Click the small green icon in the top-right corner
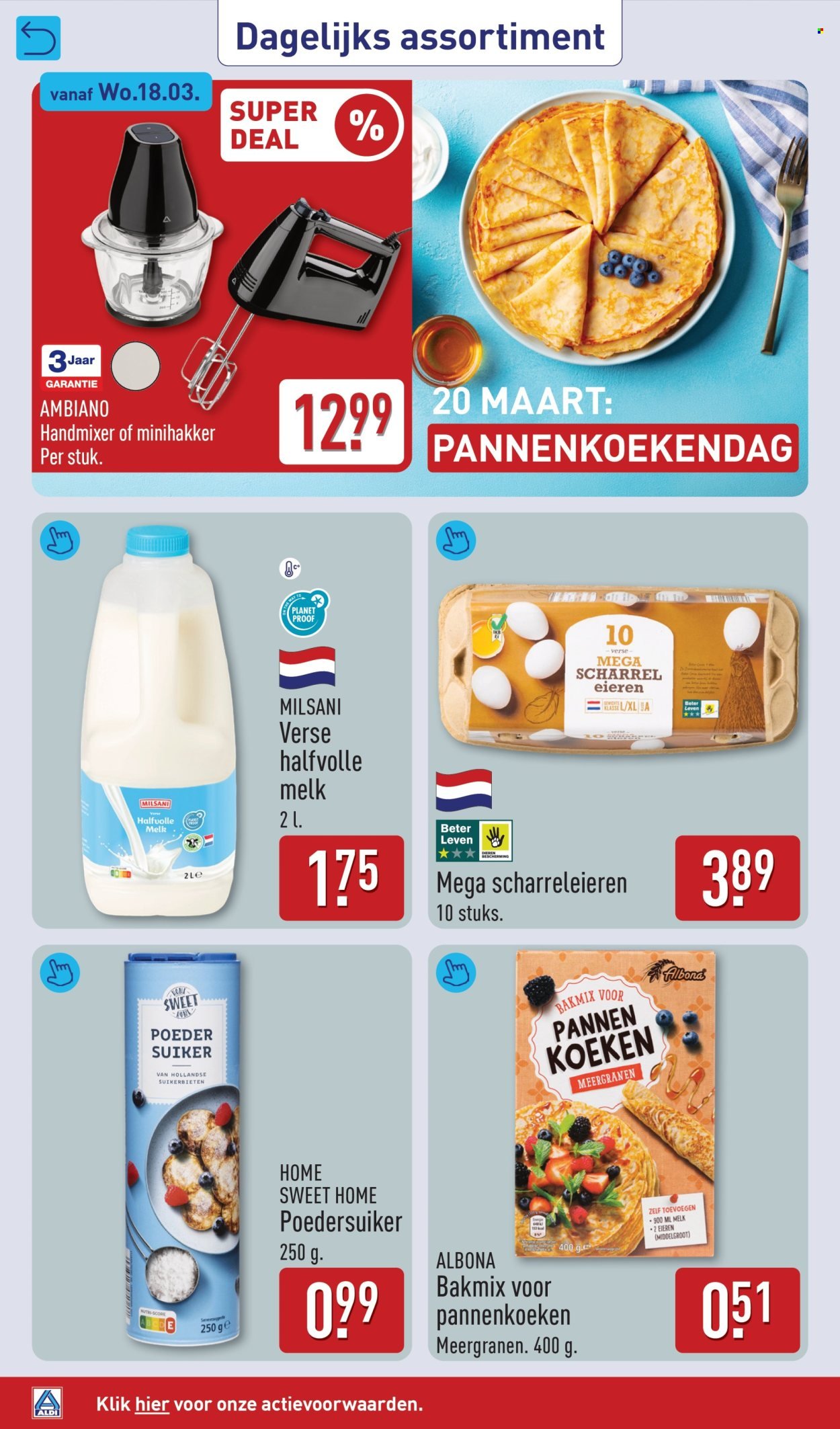The width and height of the screenshot is (840, 1429). 821,30
